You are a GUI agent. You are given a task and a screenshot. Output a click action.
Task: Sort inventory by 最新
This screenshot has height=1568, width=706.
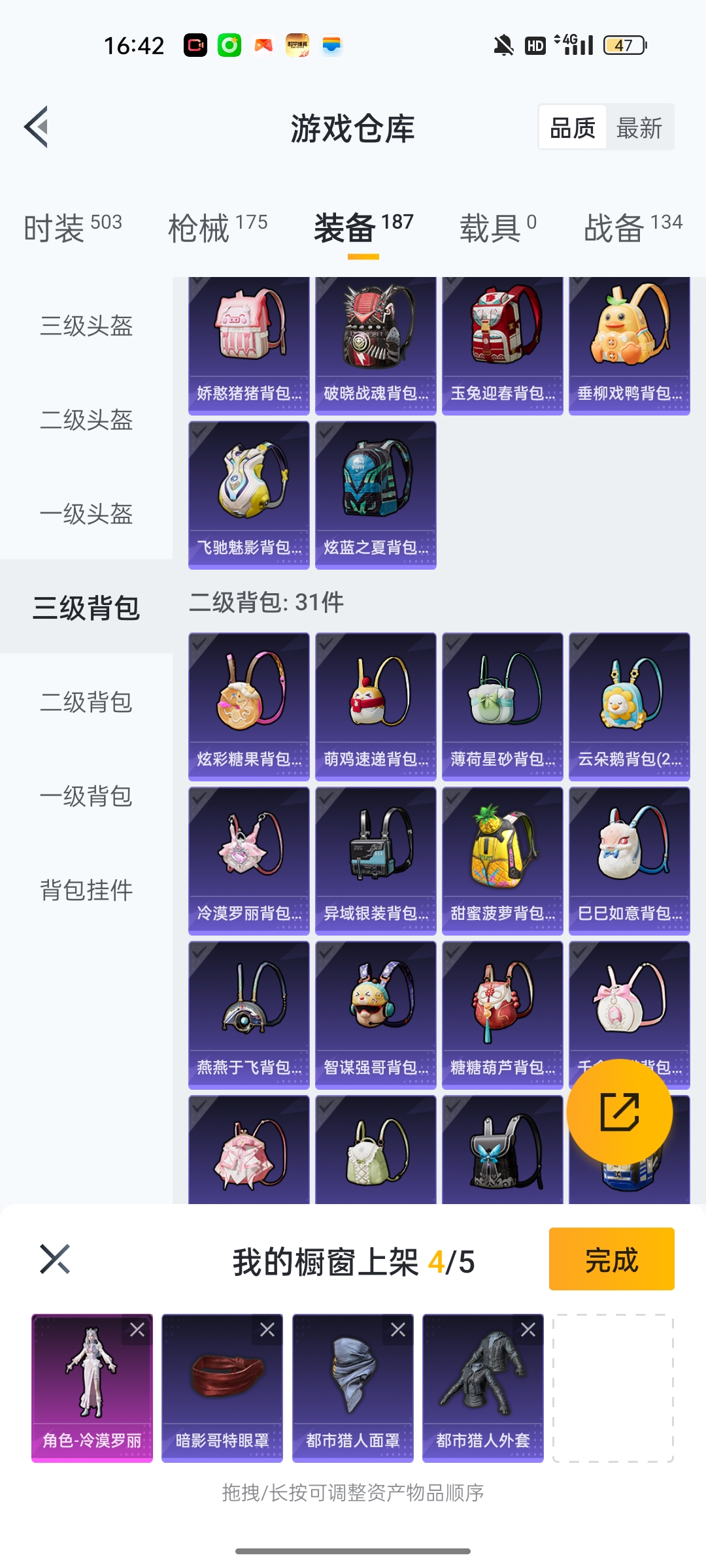tap(639, 128)
